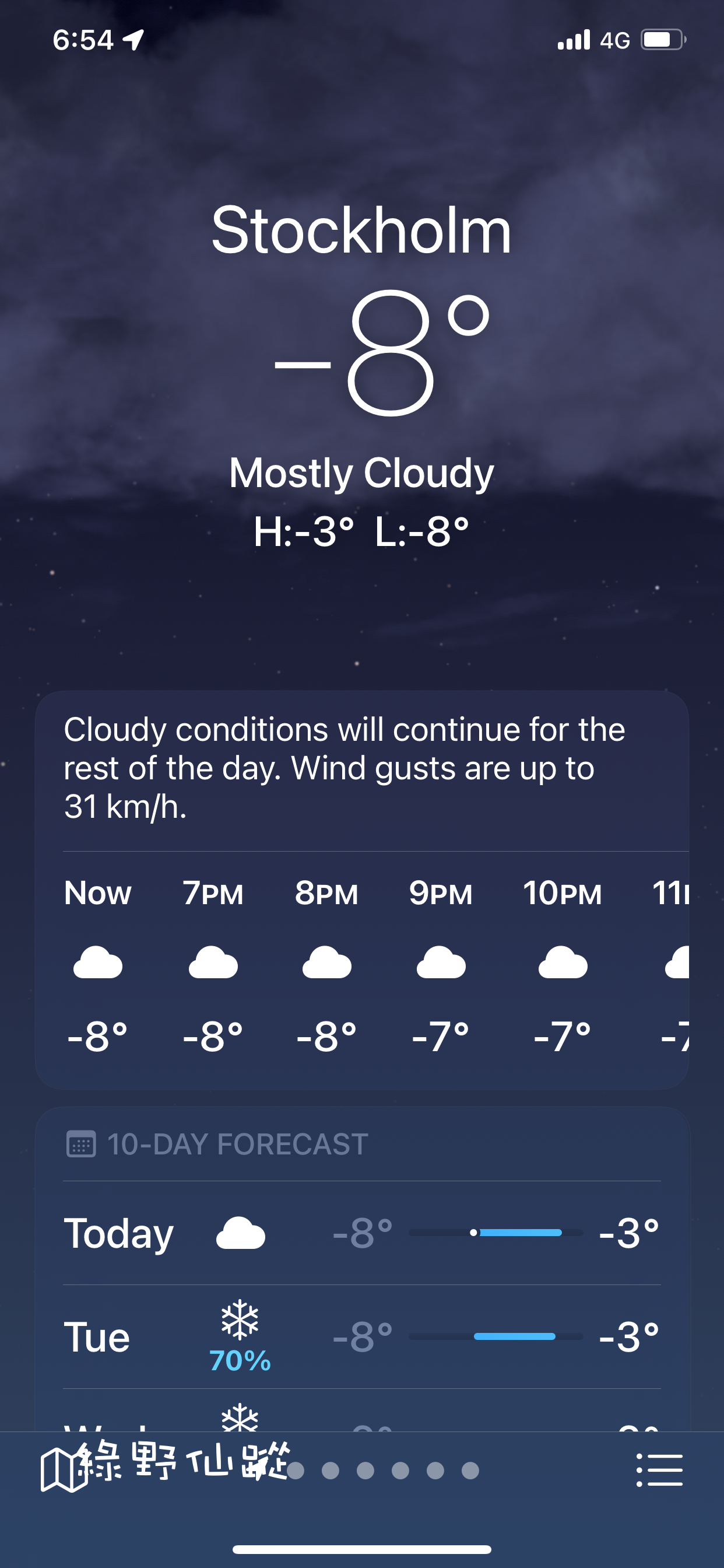Open the weather map

(x=64, y=1470)
